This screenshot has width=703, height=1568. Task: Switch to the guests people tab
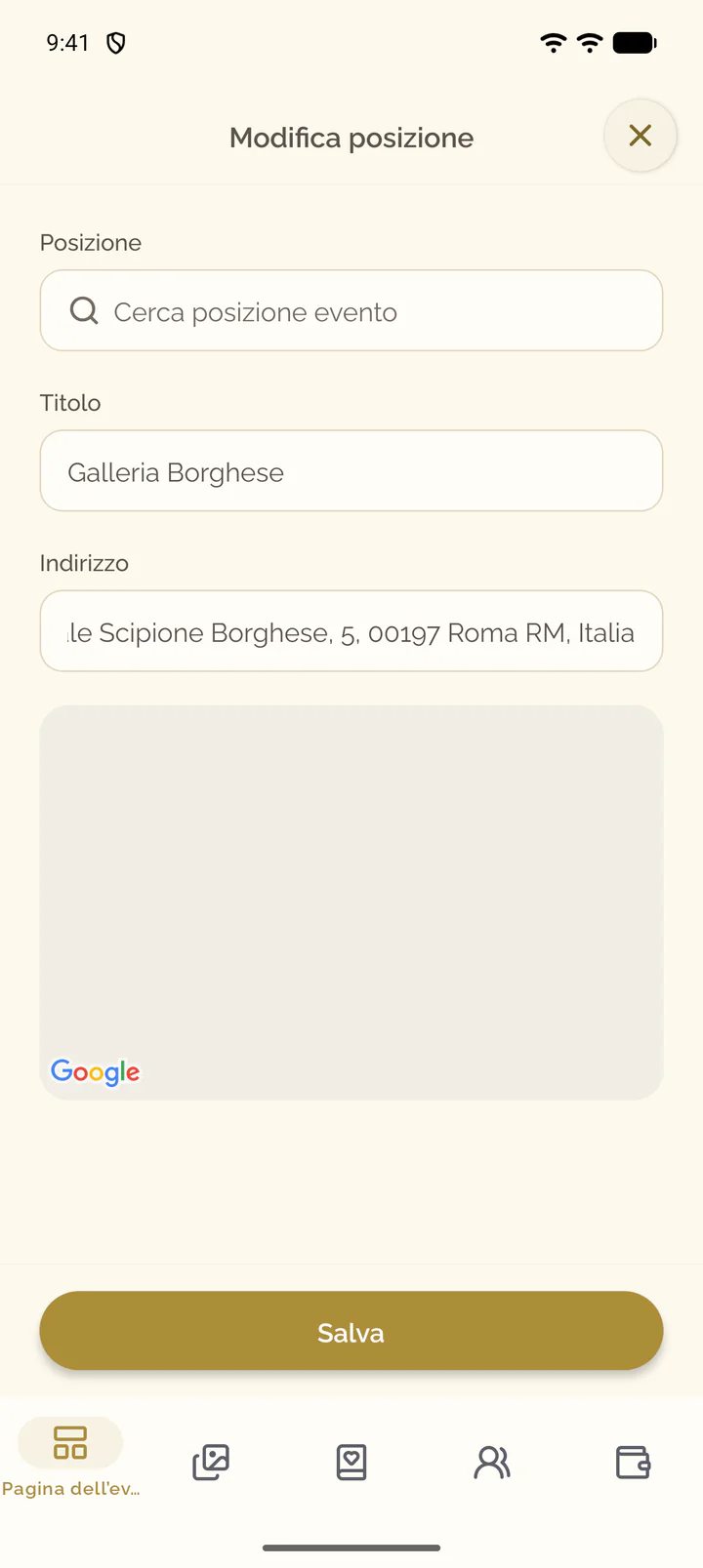point(492,1462)
